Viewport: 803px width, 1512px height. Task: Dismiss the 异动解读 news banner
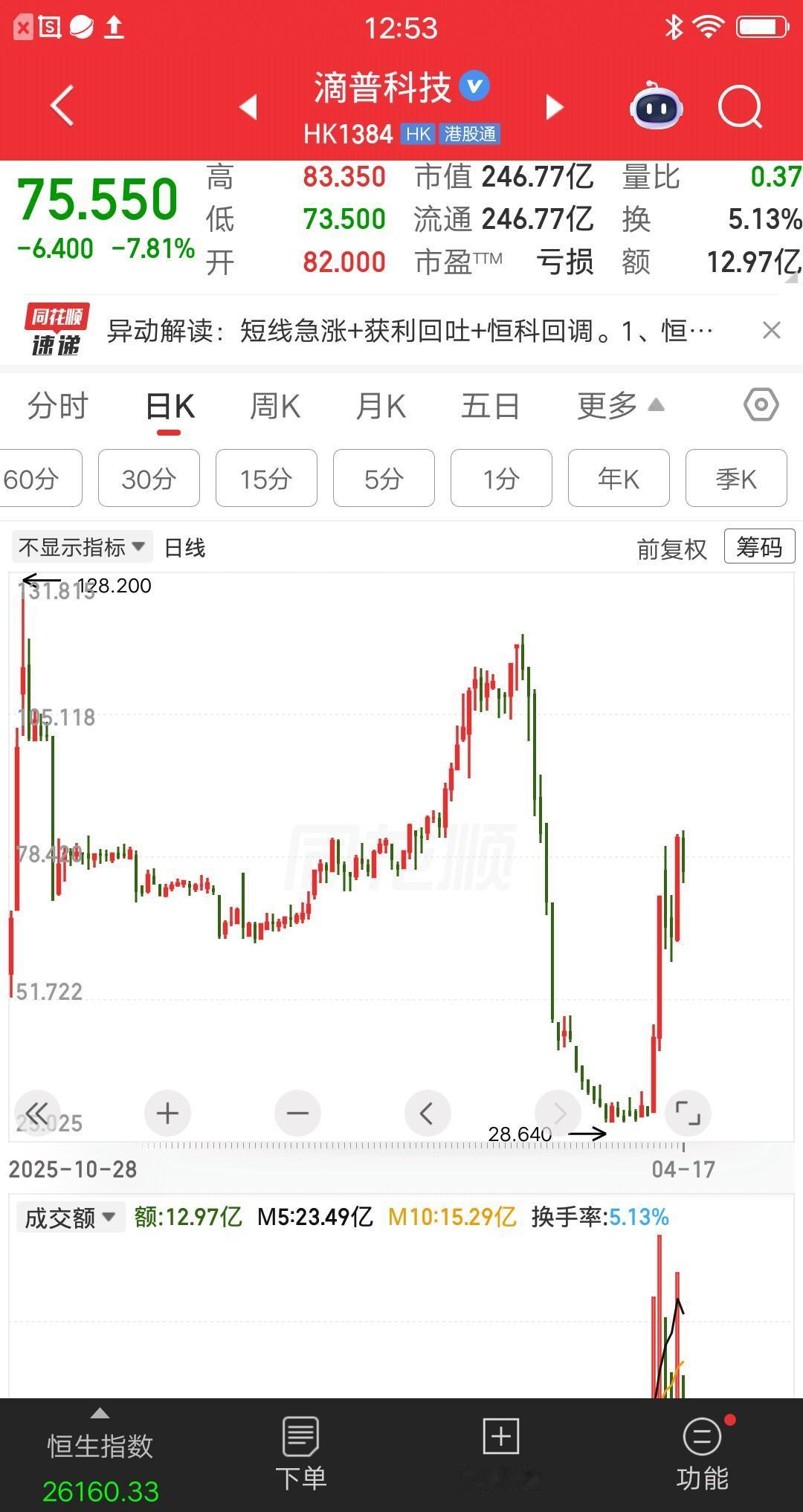click(773, 330)
